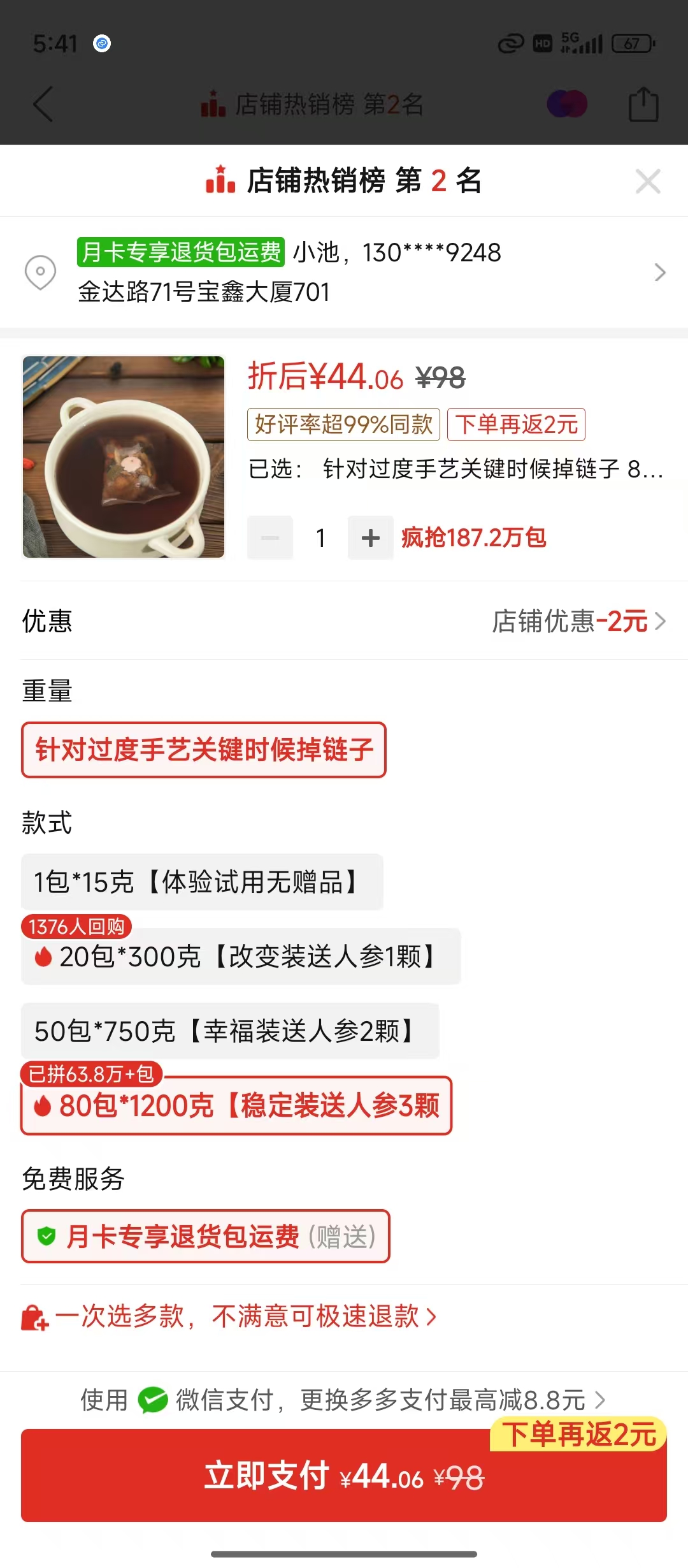View the product image thumbnail
688x1568 pixels.
click(124, 457)
